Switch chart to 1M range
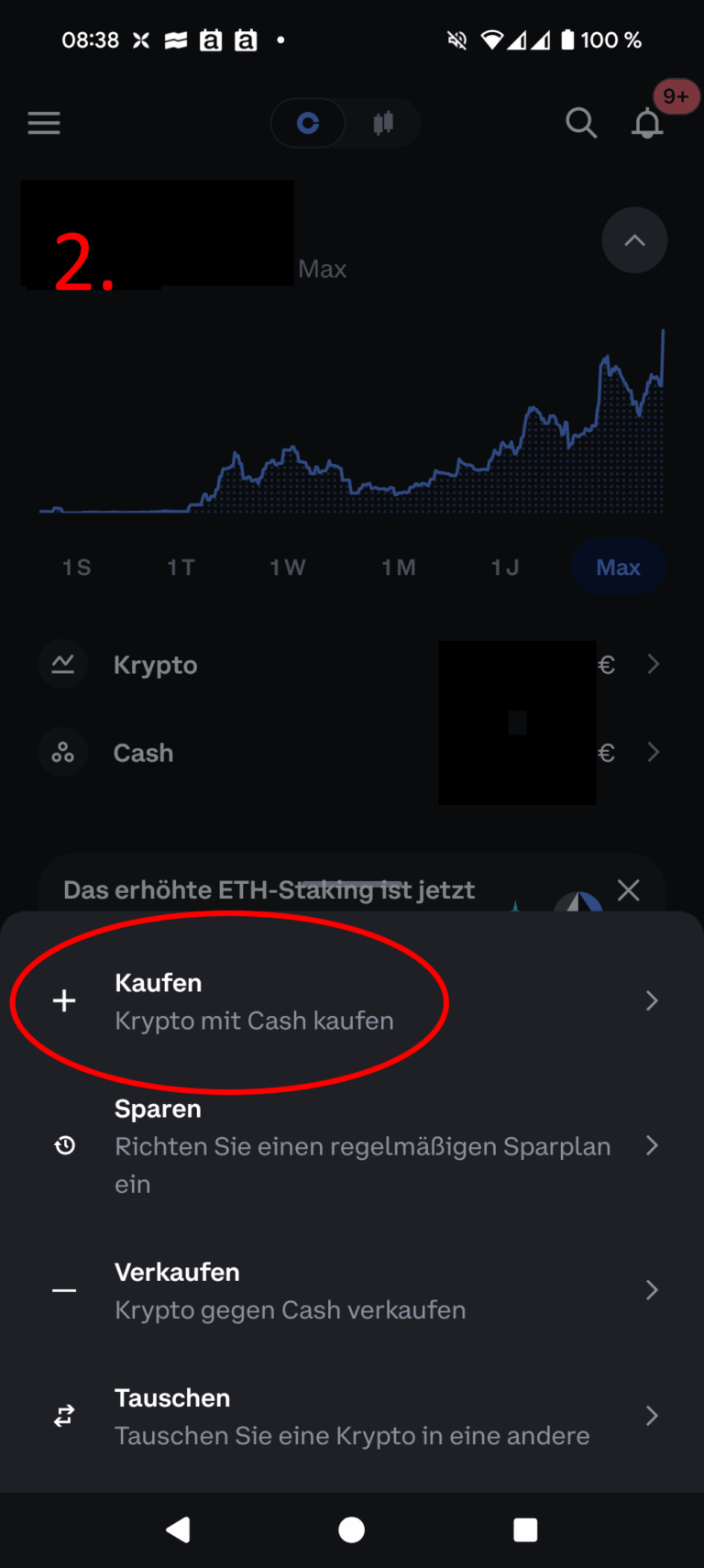The image size is (704, 1568). tap(399, 568)
